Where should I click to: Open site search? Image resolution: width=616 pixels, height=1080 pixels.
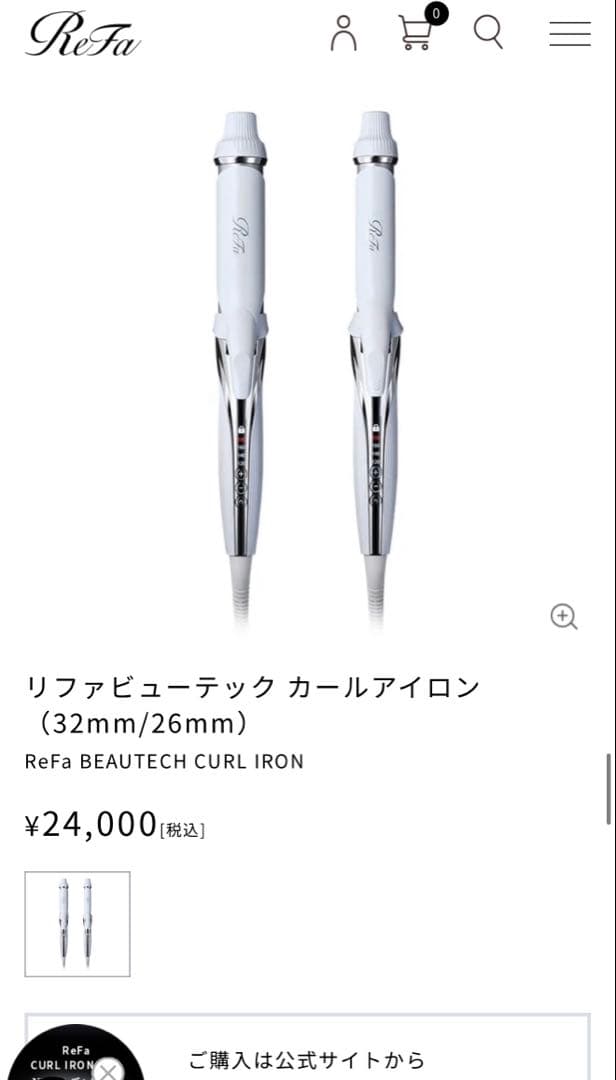[488, 33]
